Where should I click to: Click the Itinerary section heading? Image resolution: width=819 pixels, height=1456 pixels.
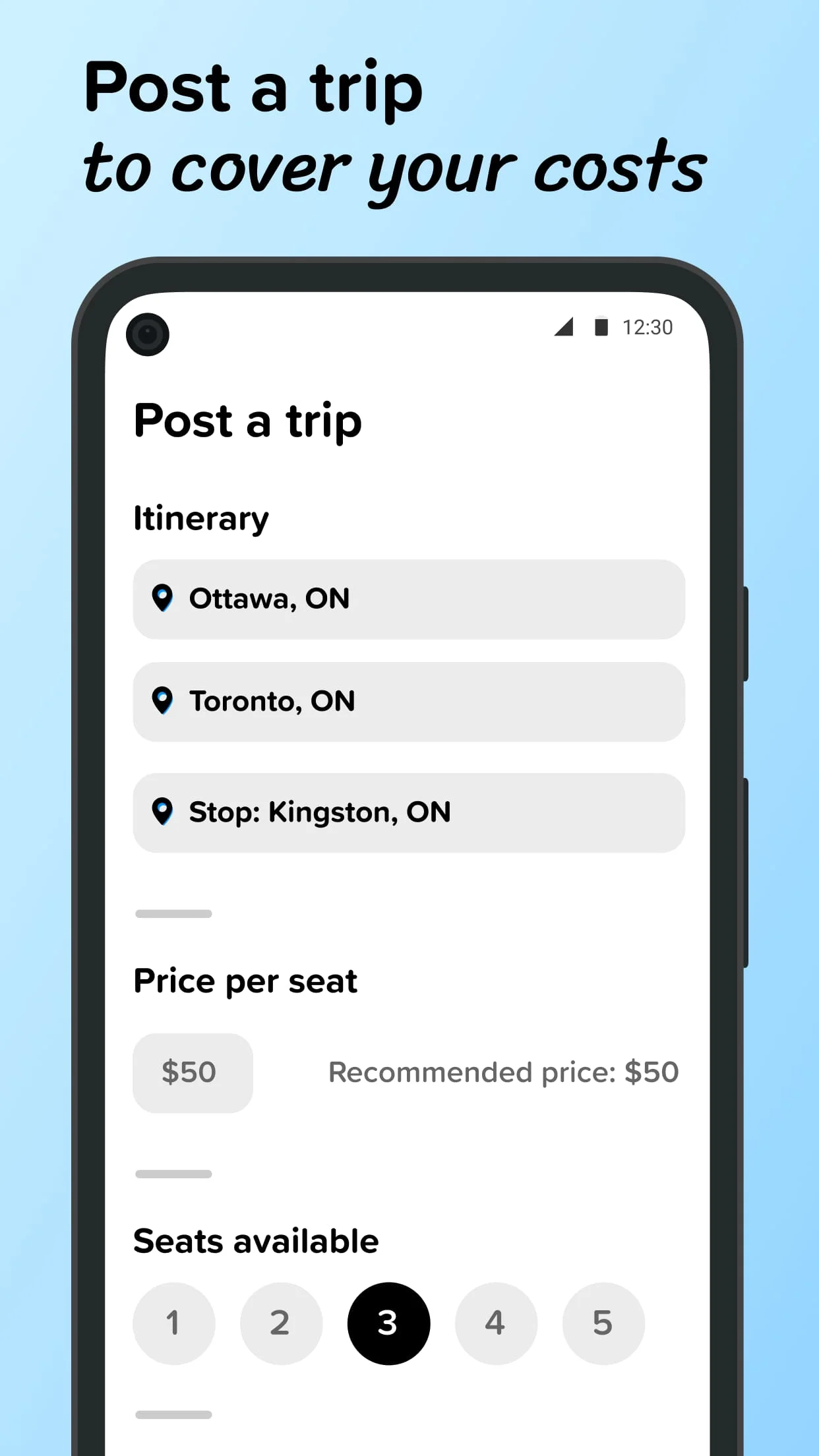(x=200, y=518)
